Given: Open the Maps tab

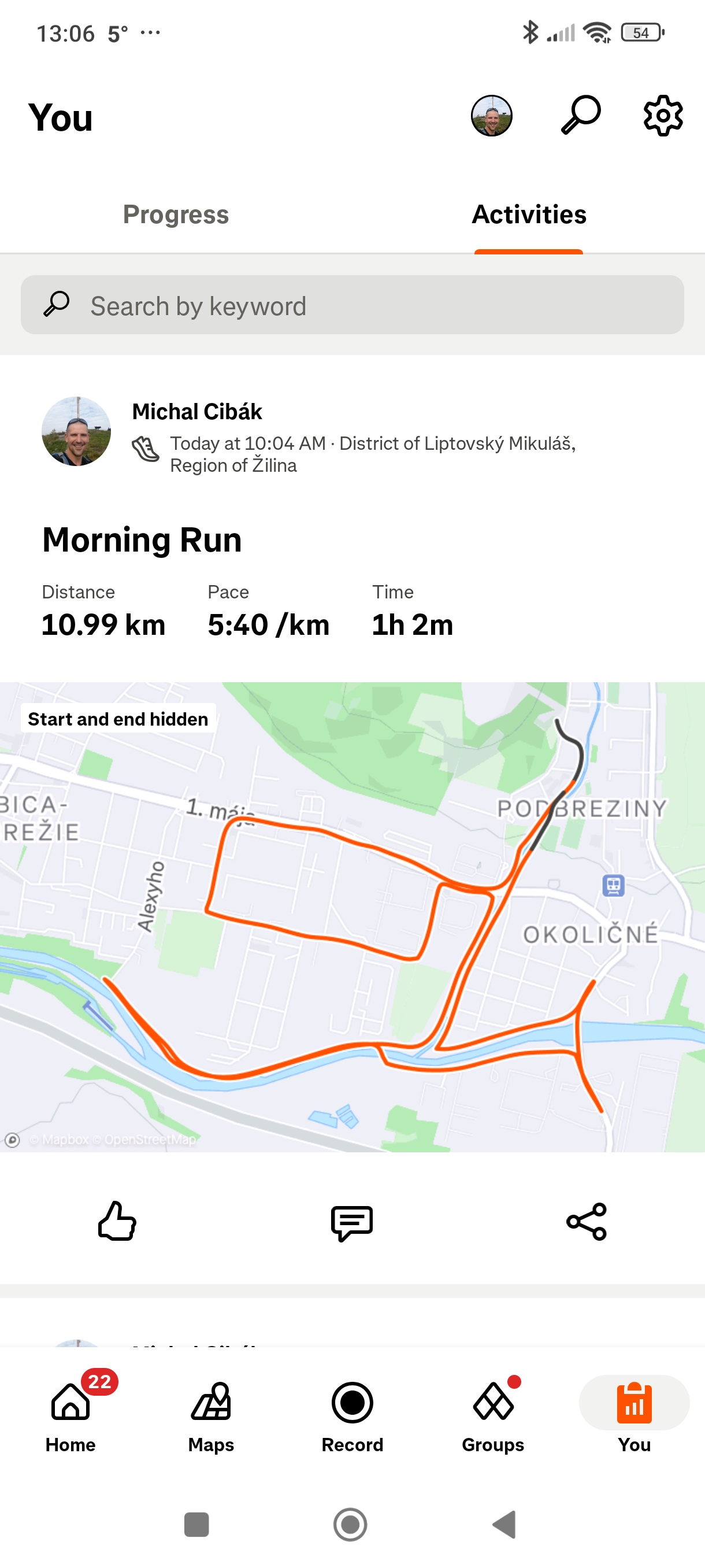Looking at the screenshot, I should (211, 1416).
